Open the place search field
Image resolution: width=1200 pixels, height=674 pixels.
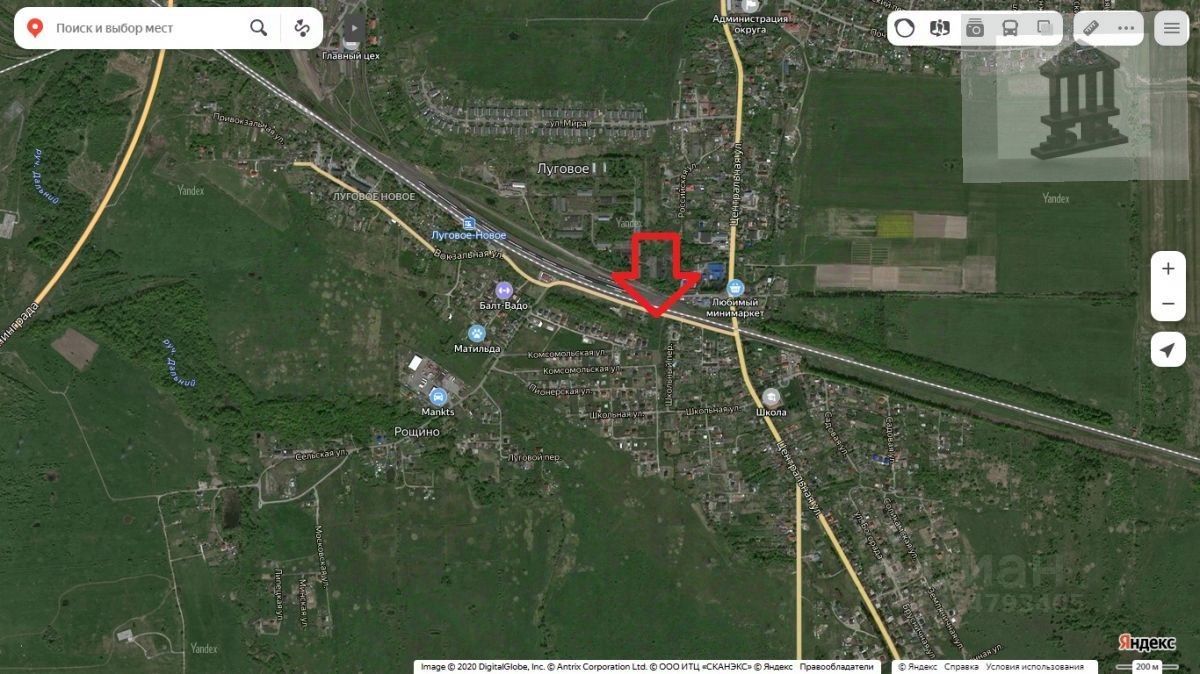tap(140, 28)
